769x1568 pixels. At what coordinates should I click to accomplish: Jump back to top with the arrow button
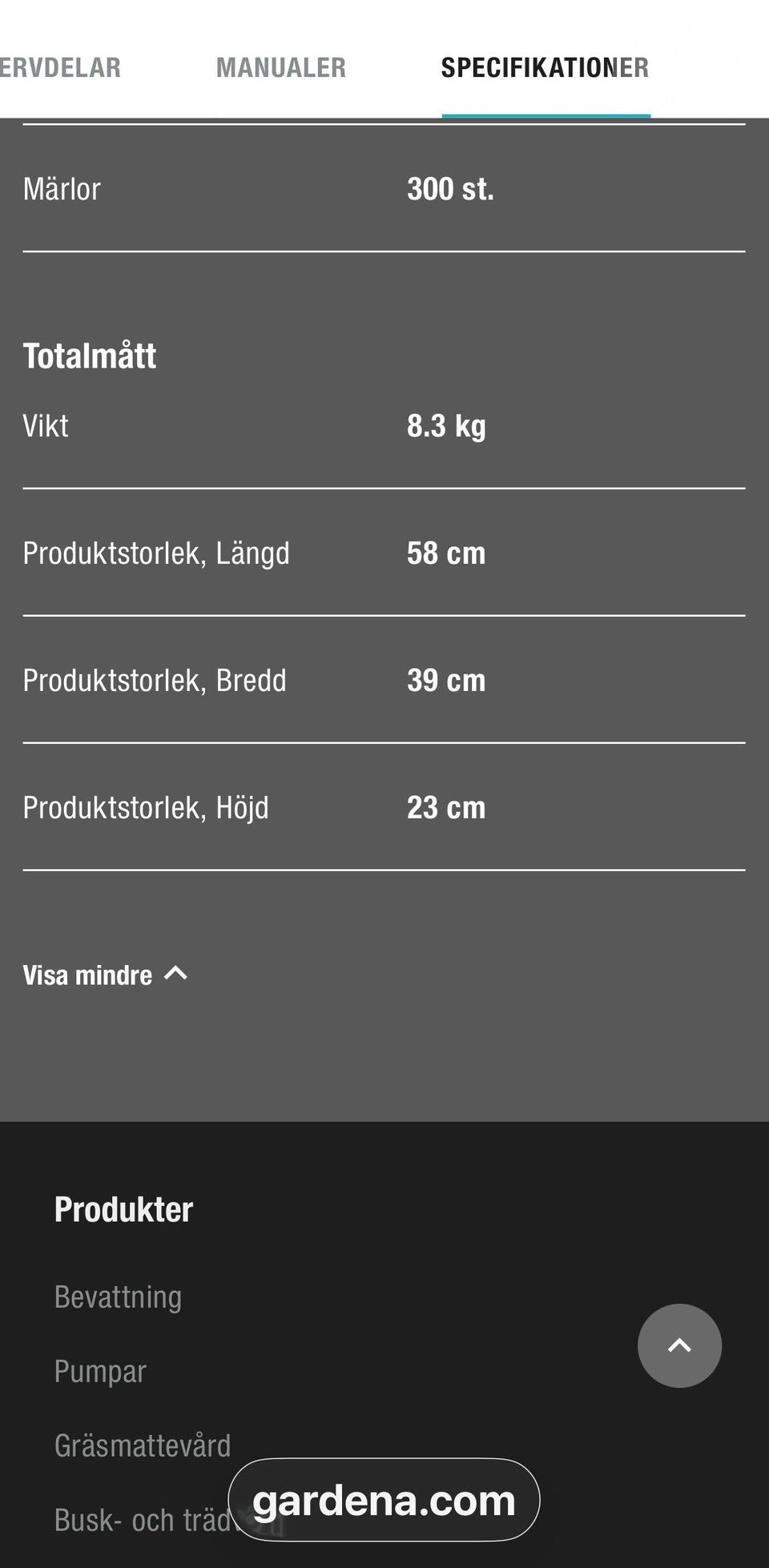pos(679,1345)
